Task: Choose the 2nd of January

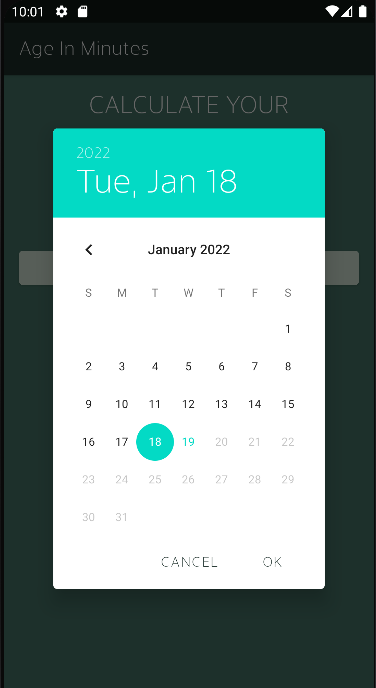Action: (x=89, y=366)
